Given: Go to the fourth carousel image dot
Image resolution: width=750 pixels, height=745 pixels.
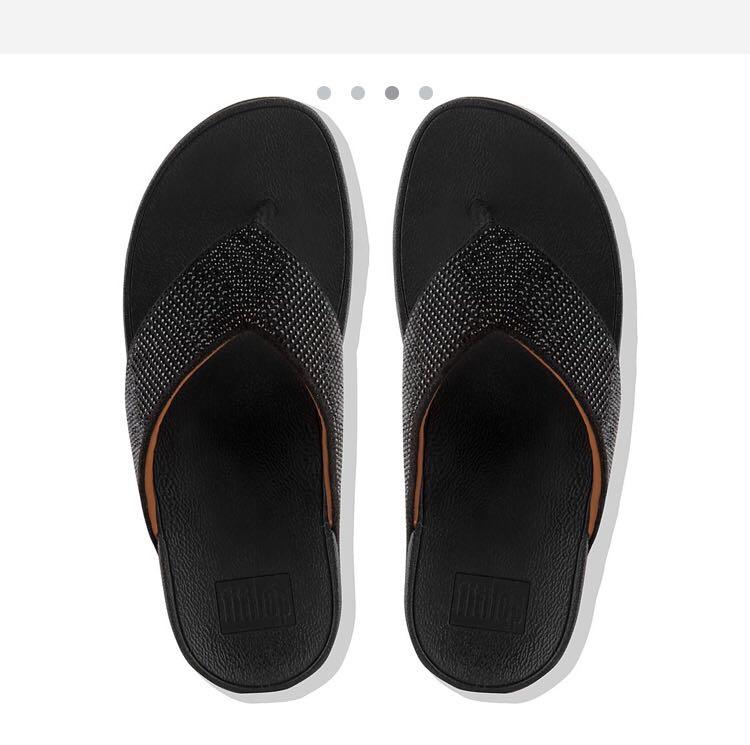Looking at the screenshot, I should (x=426, y=93).
